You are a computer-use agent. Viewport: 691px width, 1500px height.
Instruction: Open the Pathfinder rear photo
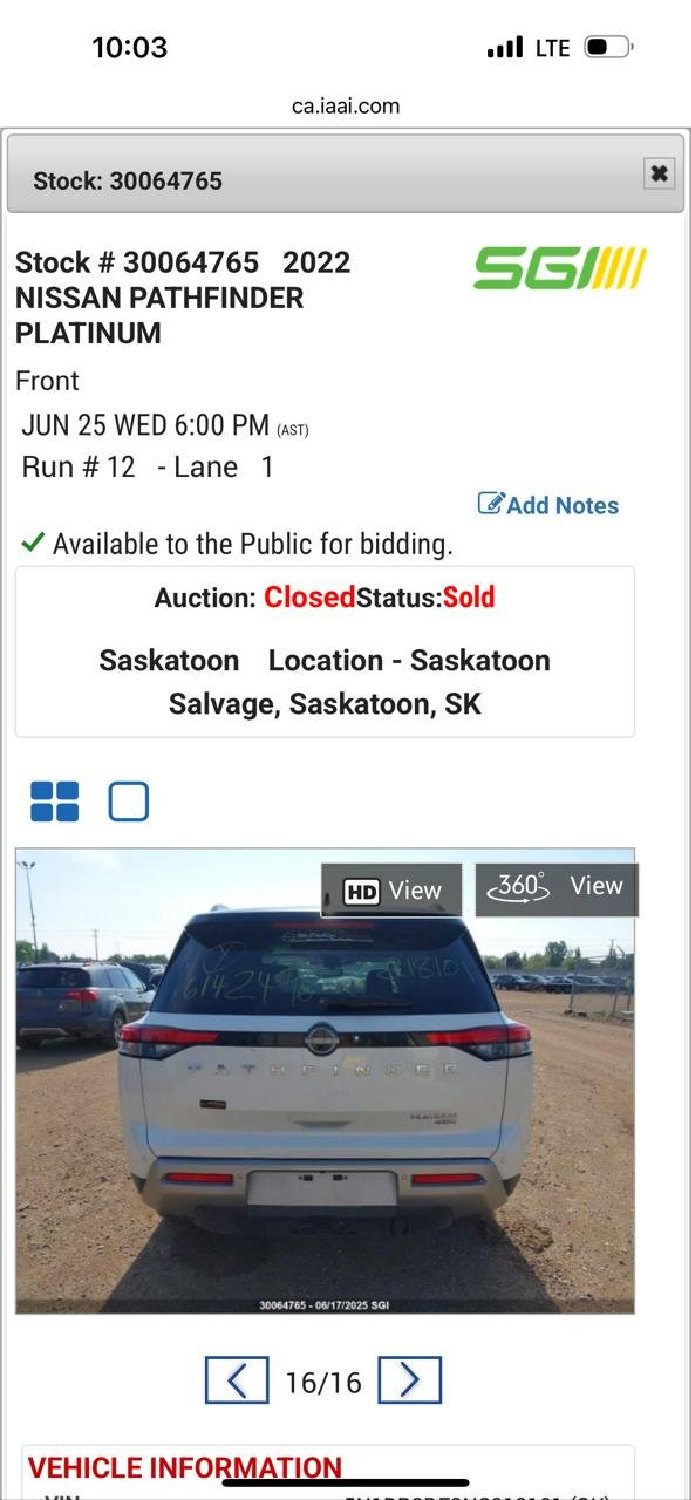coord(324,1100)
